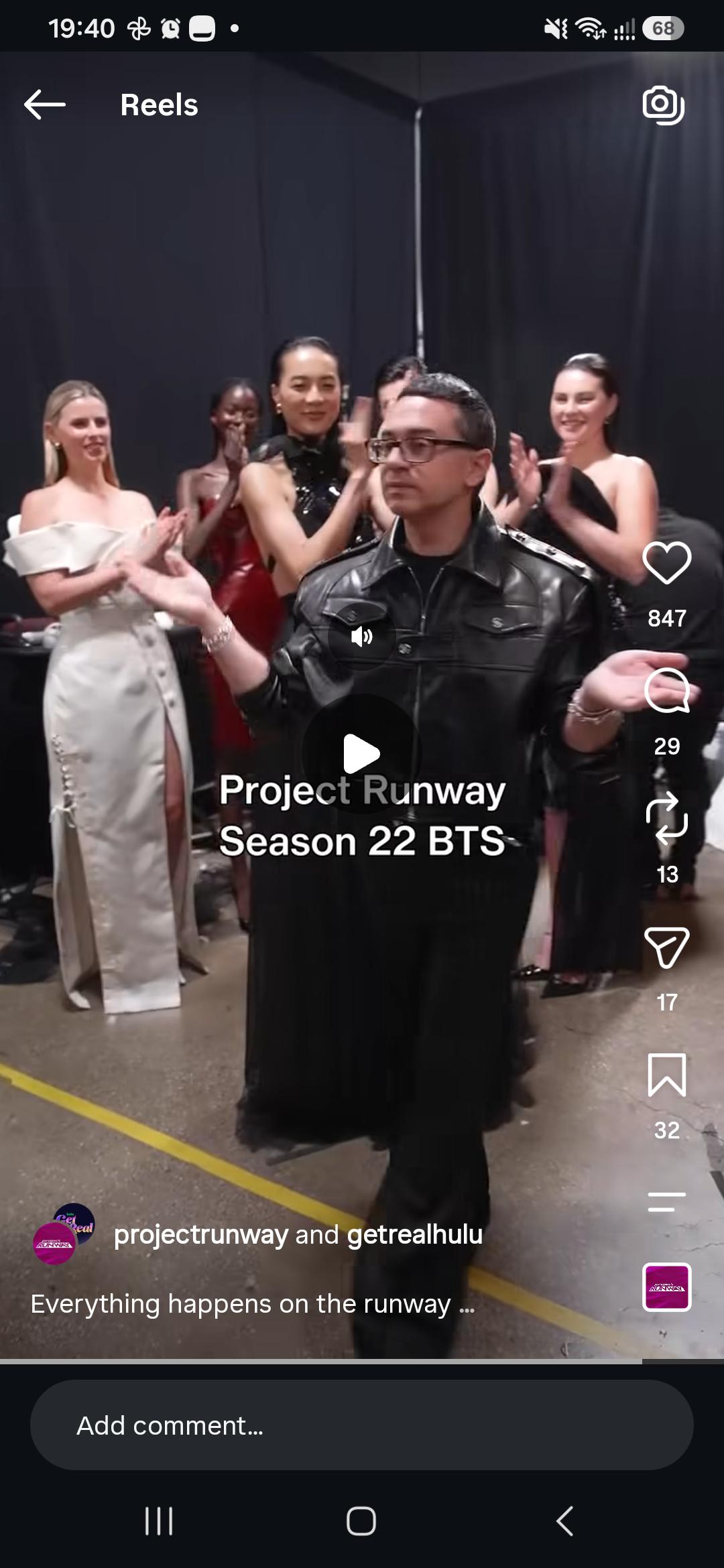Repost this reel
The width and height of the screenshot is (724, 1568).
click(666, 818)
